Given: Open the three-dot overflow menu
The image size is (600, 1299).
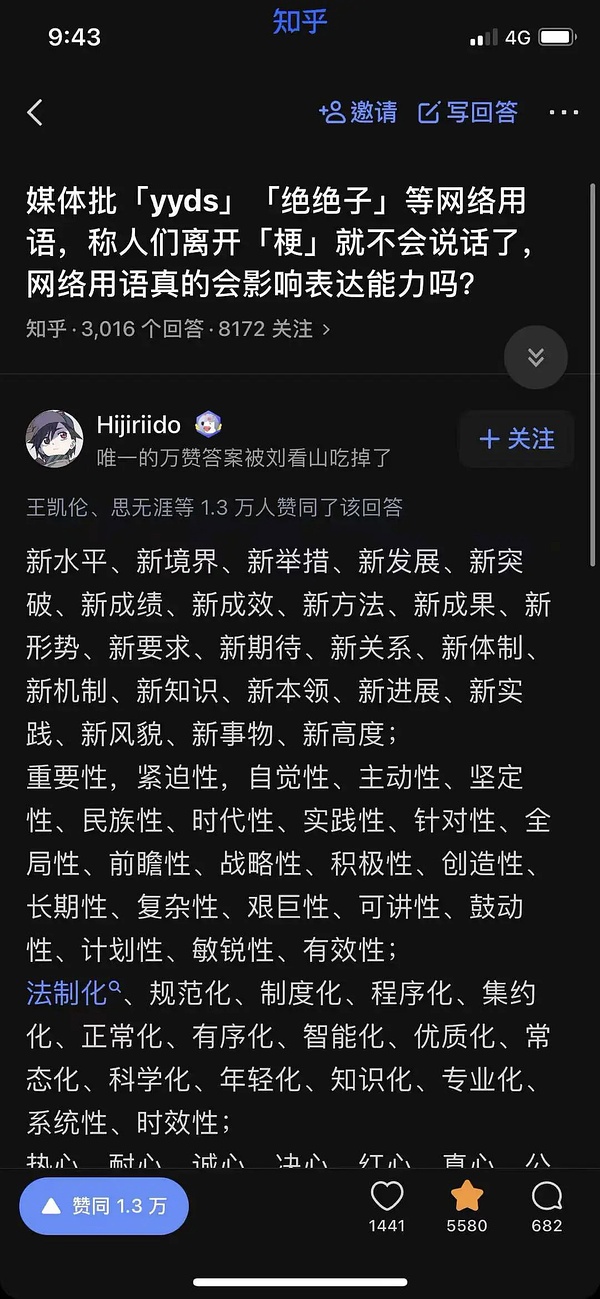Looking at the screenshot, I should click(564, 113).
